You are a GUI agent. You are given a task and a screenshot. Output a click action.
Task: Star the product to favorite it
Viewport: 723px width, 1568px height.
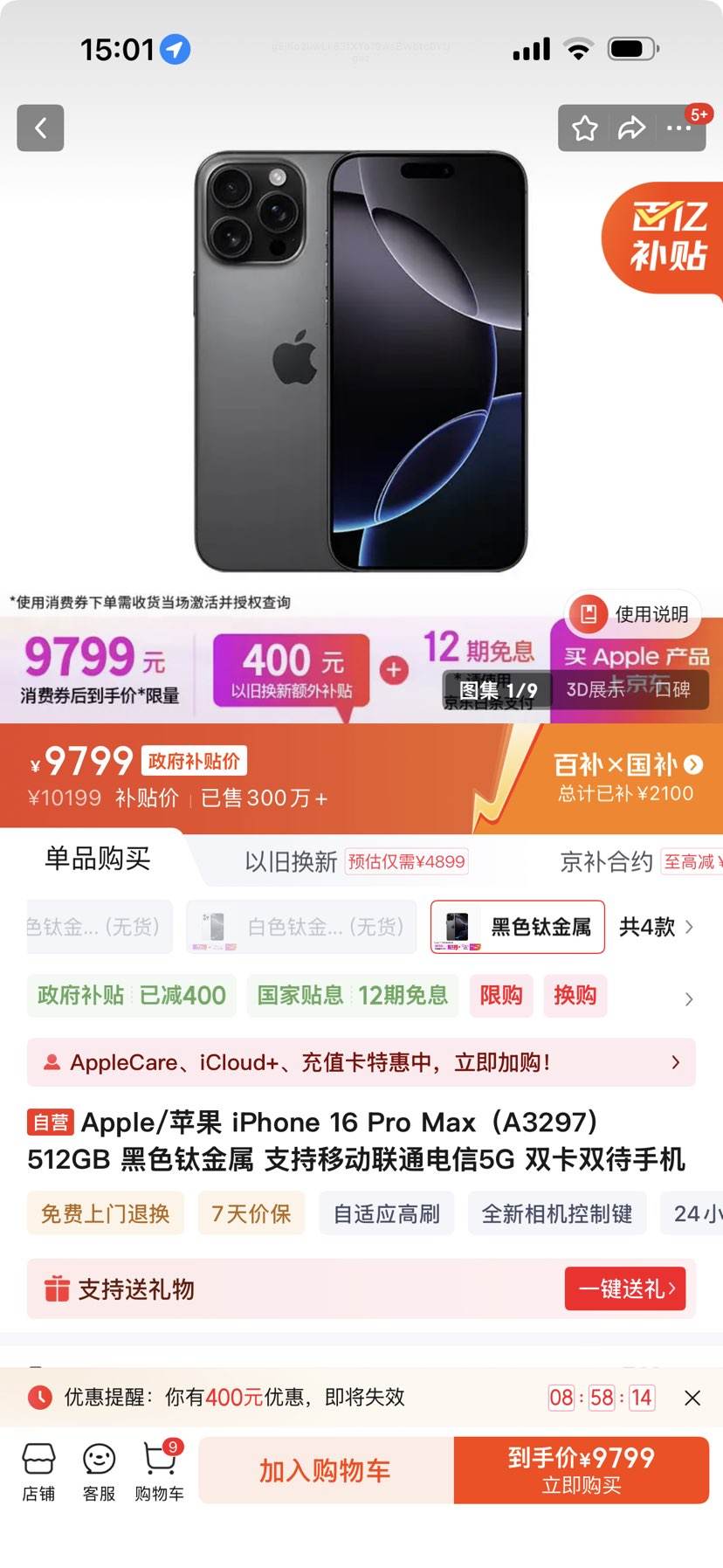pyautogui.click(x=585, y=128)
